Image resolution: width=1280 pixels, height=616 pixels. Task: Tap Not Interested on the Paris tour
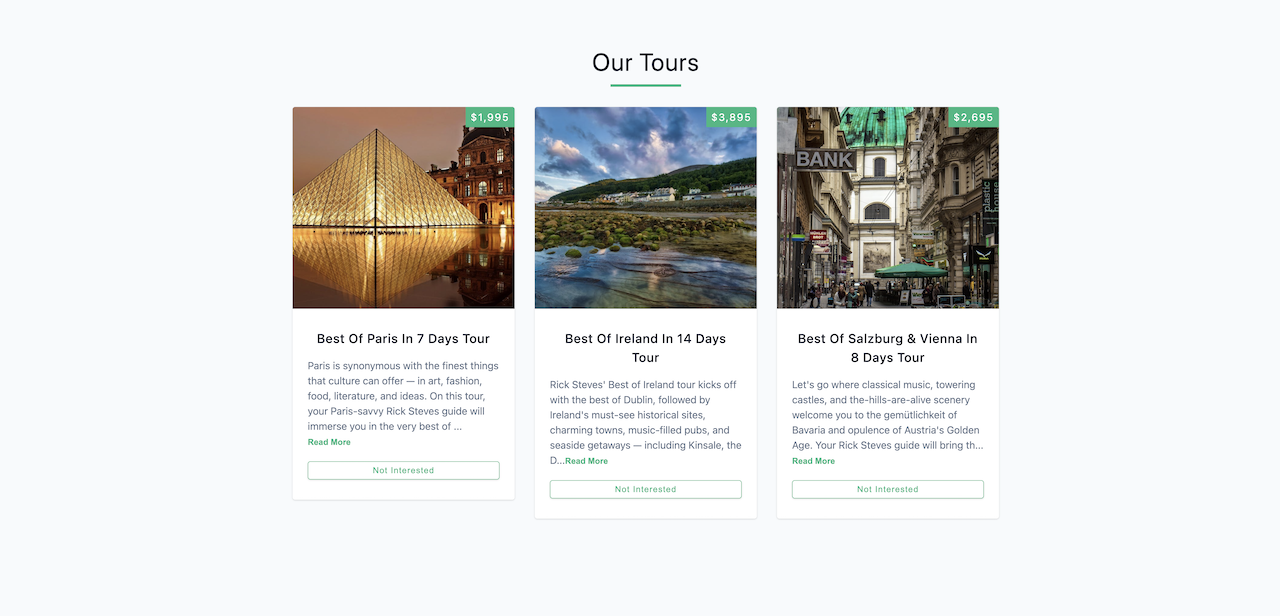[x=403, y=470]
